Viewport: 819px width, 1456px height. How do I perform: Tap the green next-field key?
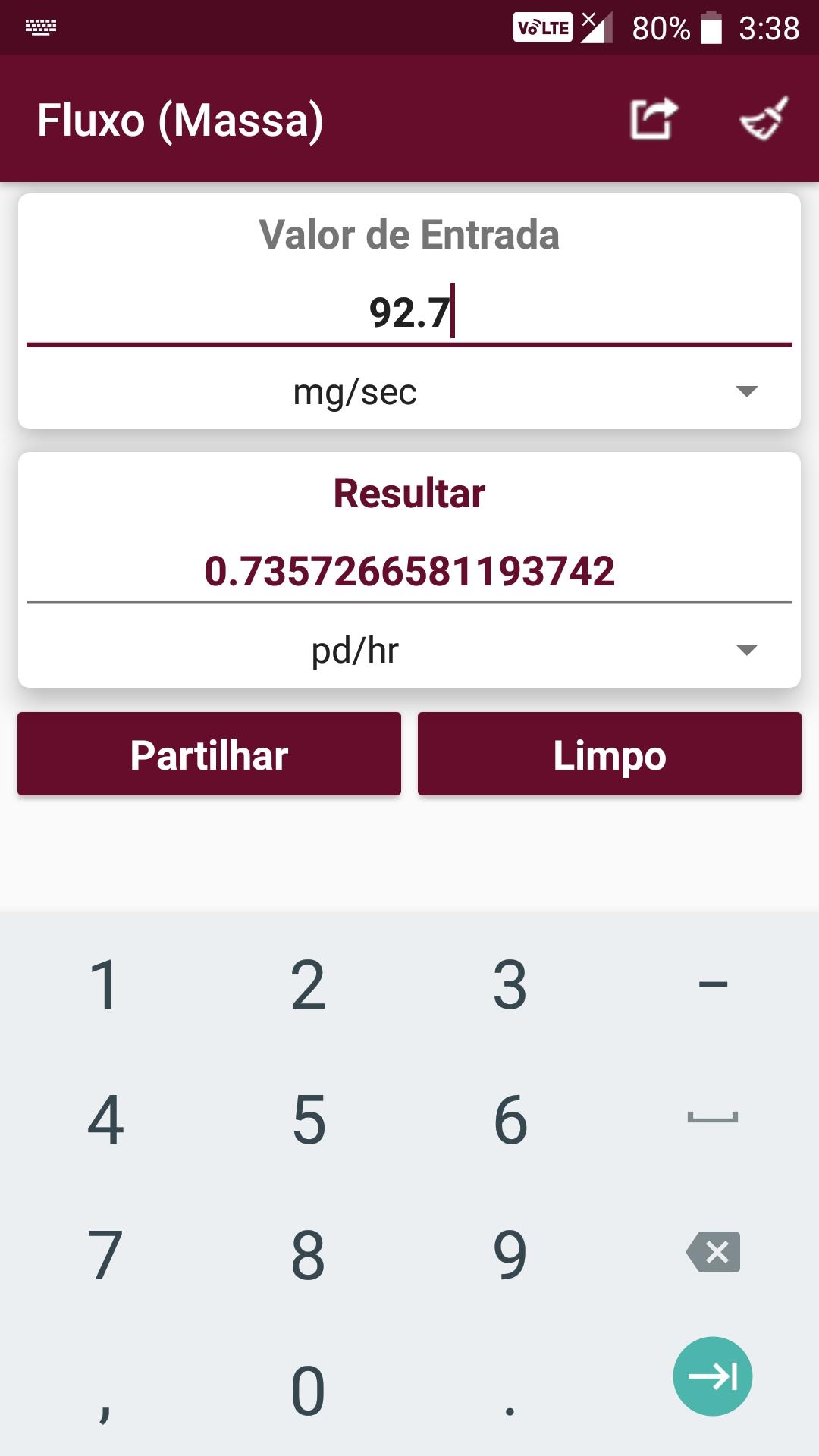(x=713, y=1376)
